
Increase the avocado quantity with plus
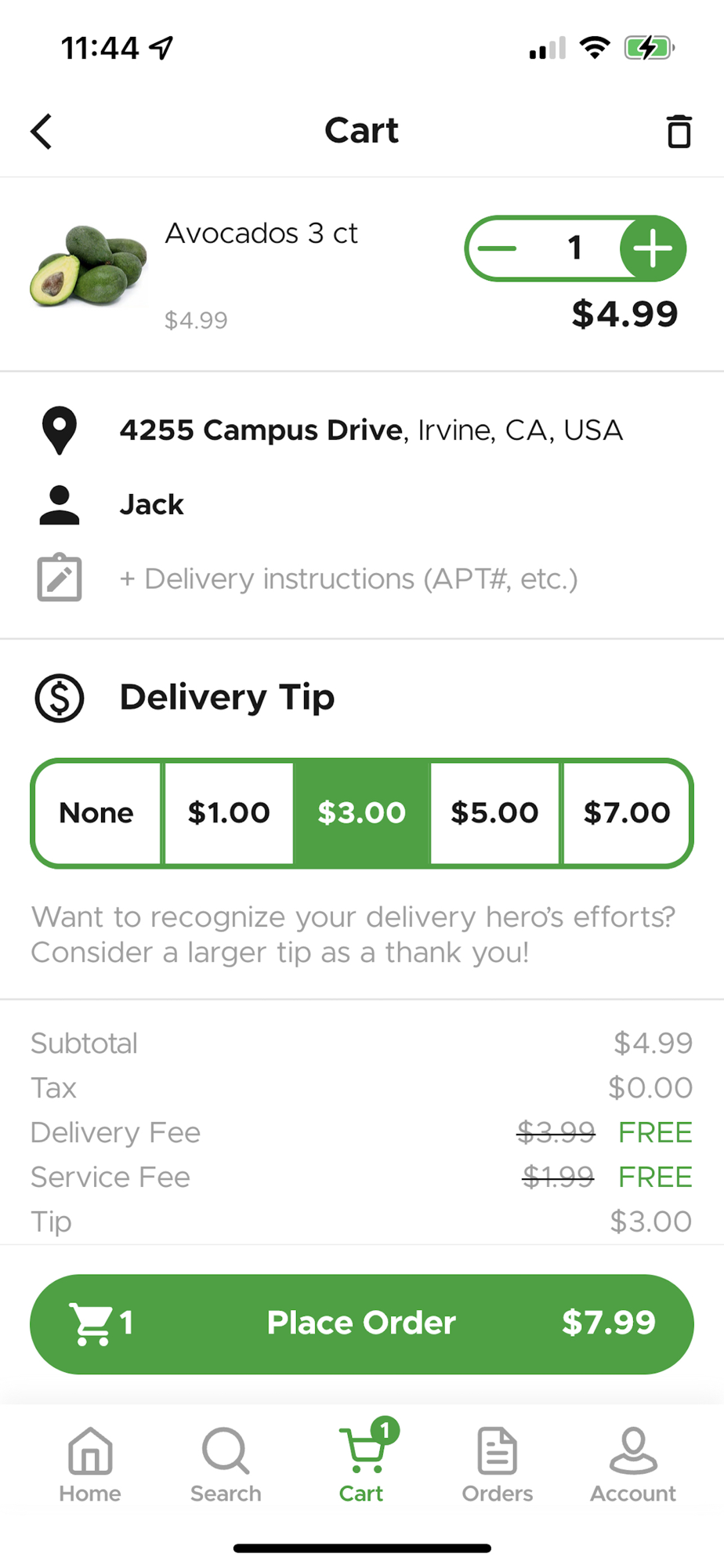(x=653, y=249)
